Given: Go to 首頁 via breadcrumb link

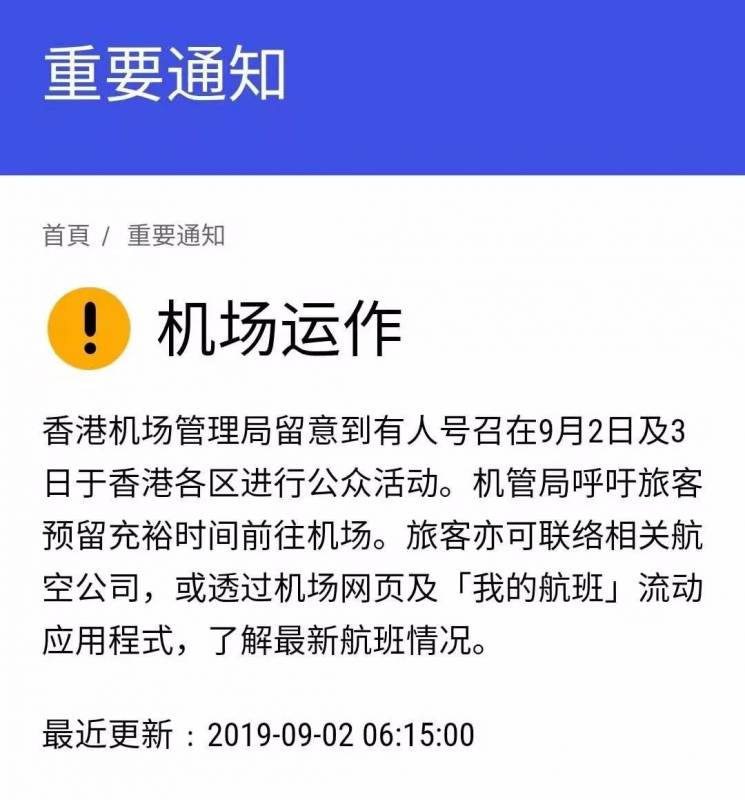Looking at the screenshot, I should point(66,236).
